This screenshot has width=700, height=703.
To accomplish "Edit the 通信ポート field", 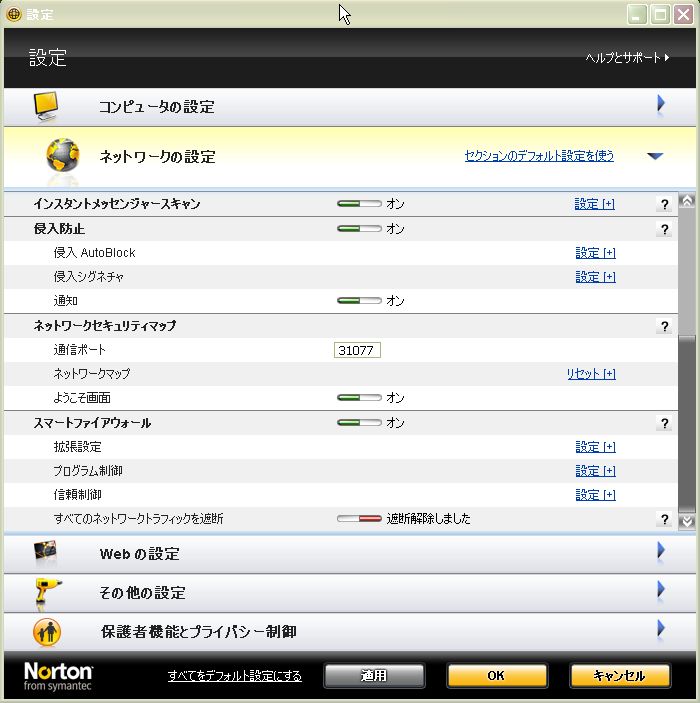I will 357,350.
